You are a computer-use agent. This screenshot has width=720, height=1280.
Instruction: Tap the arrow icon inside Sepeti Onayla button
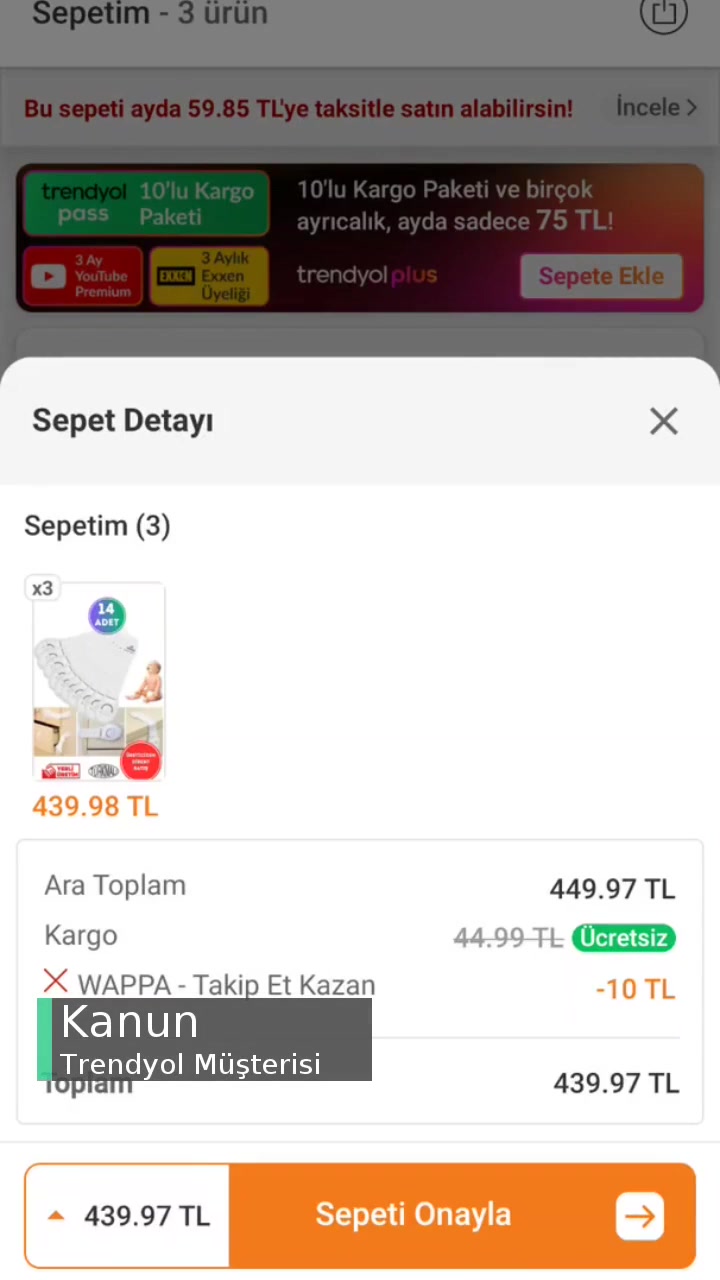coord(639,1215)
